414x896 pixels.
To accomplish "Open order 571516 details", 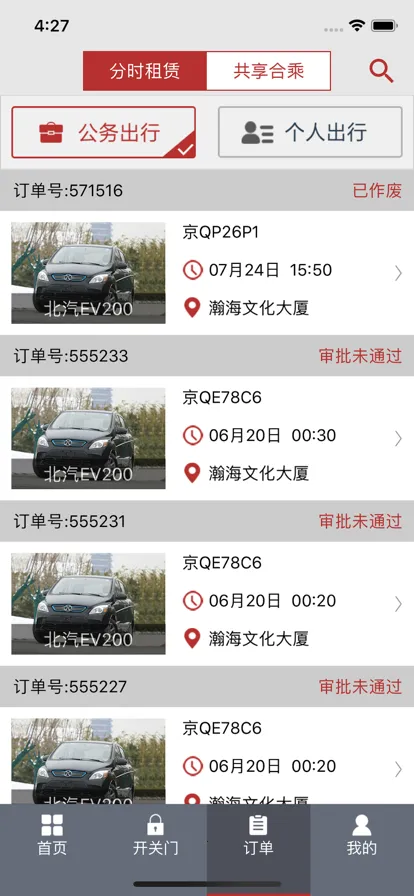I will (x=207, y=273).
